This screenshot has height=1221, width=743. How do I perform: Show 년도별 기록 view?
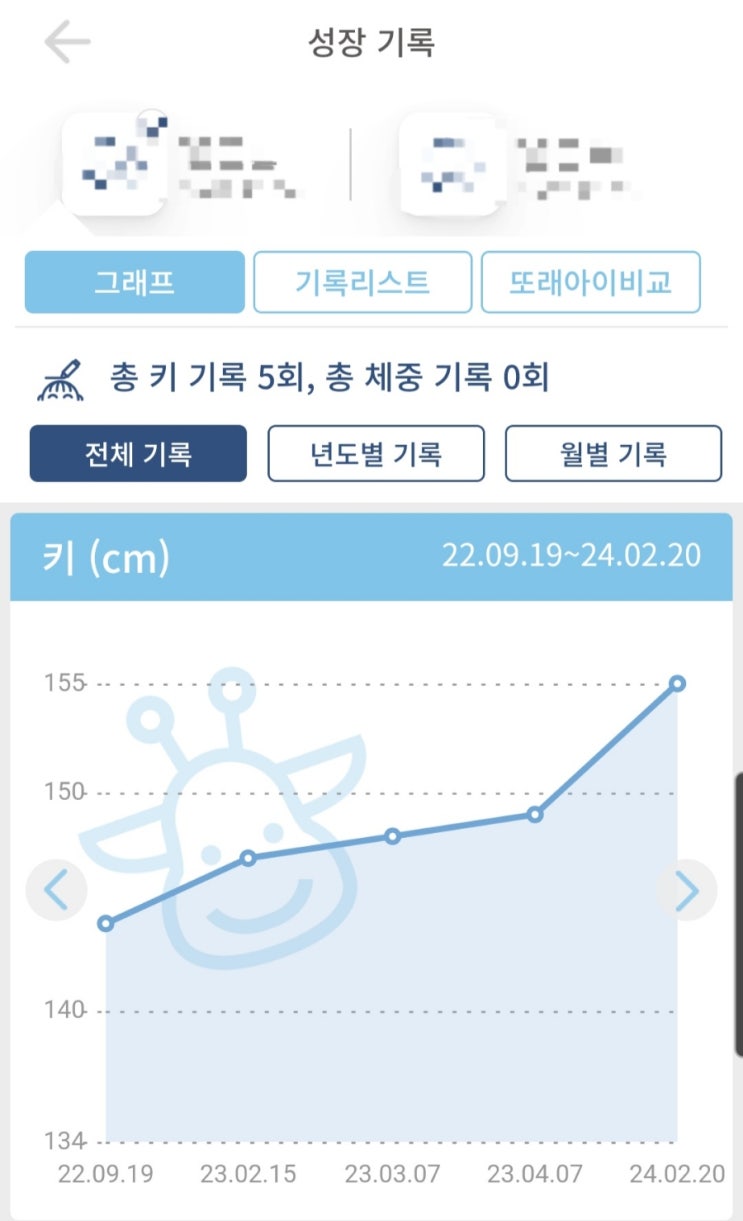click(x=376, y=454)
